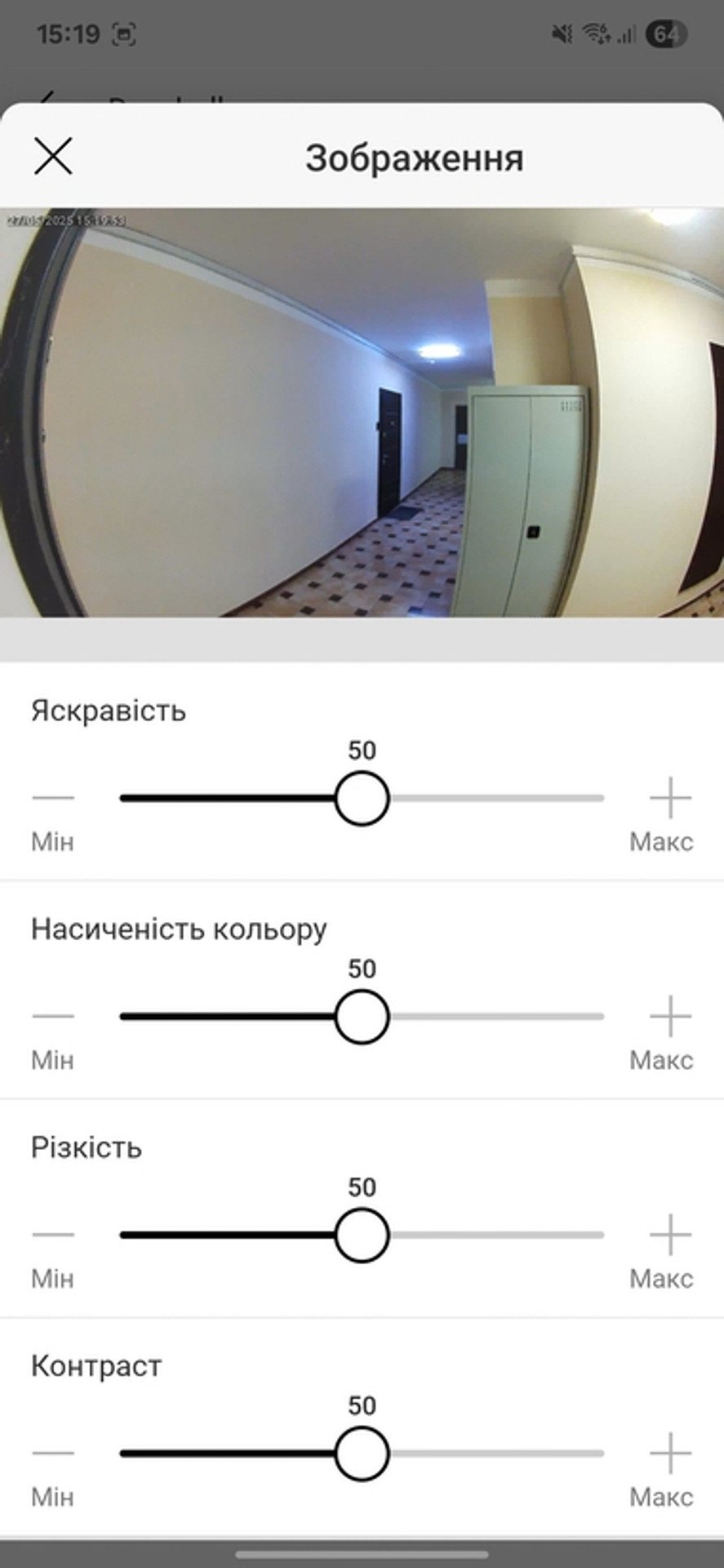Increase Яскравість with the plus button

pos(670,798)
